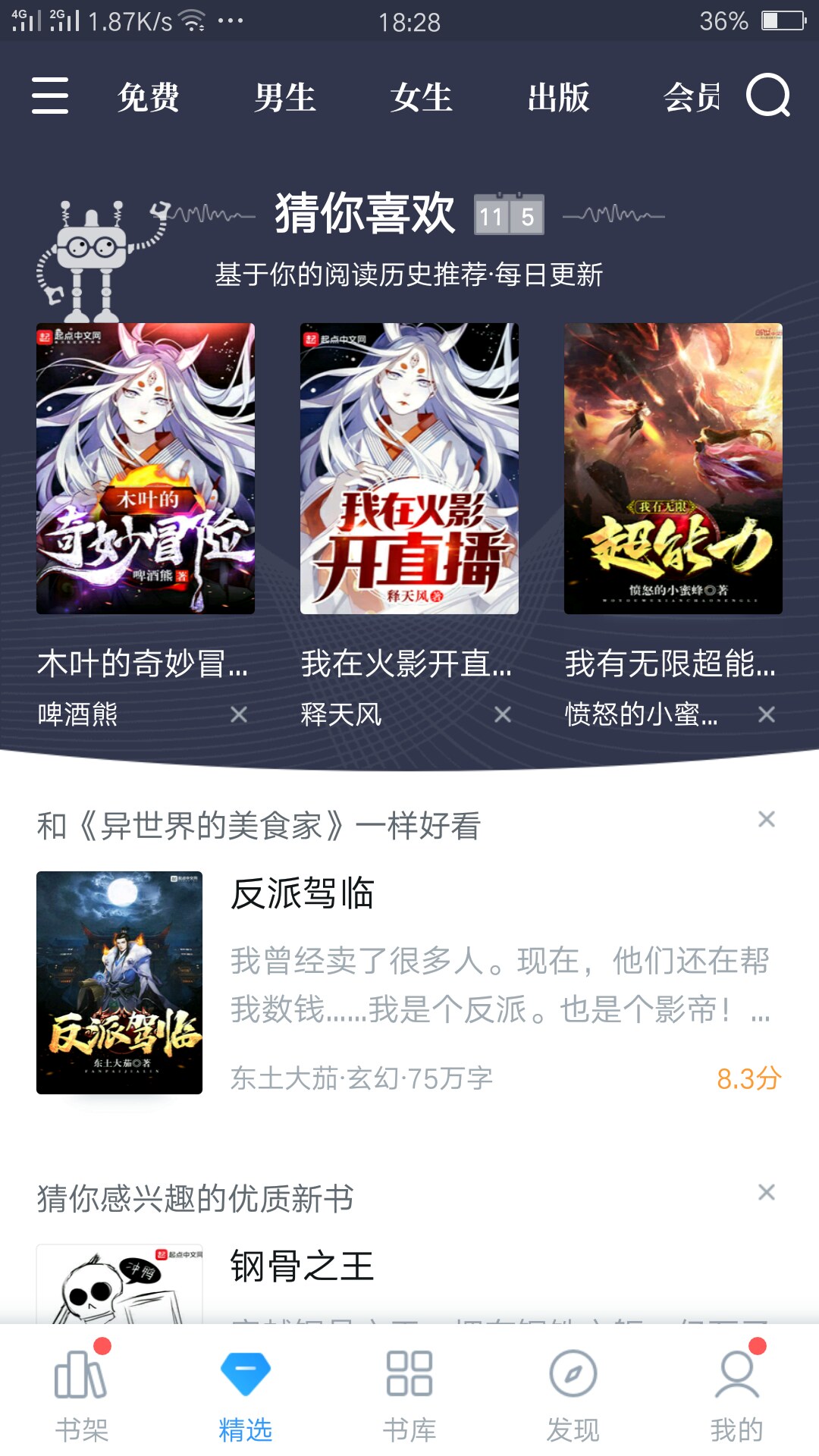Open the book 我有无限超能力
The height and width of the screenshot is (1456, 819).
tap(673, 469)
